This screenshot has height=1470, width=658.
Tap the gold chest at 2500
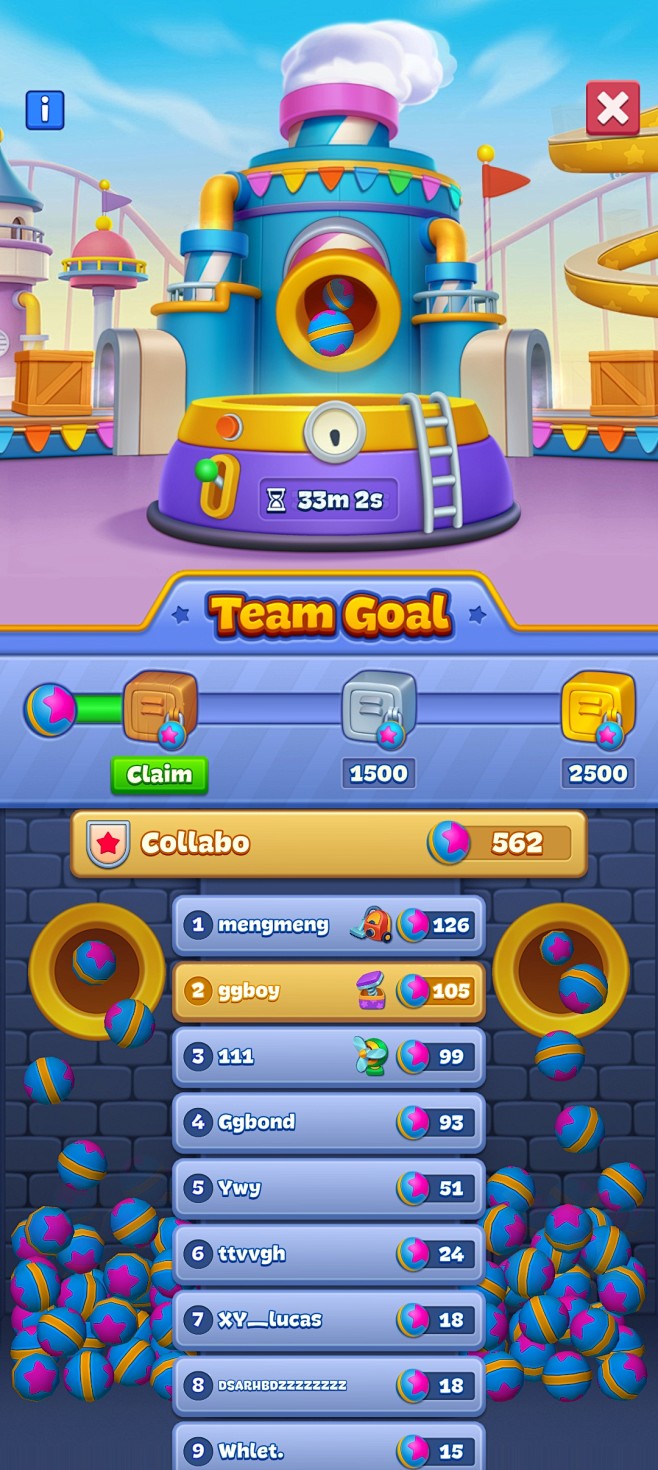[598, 708]
